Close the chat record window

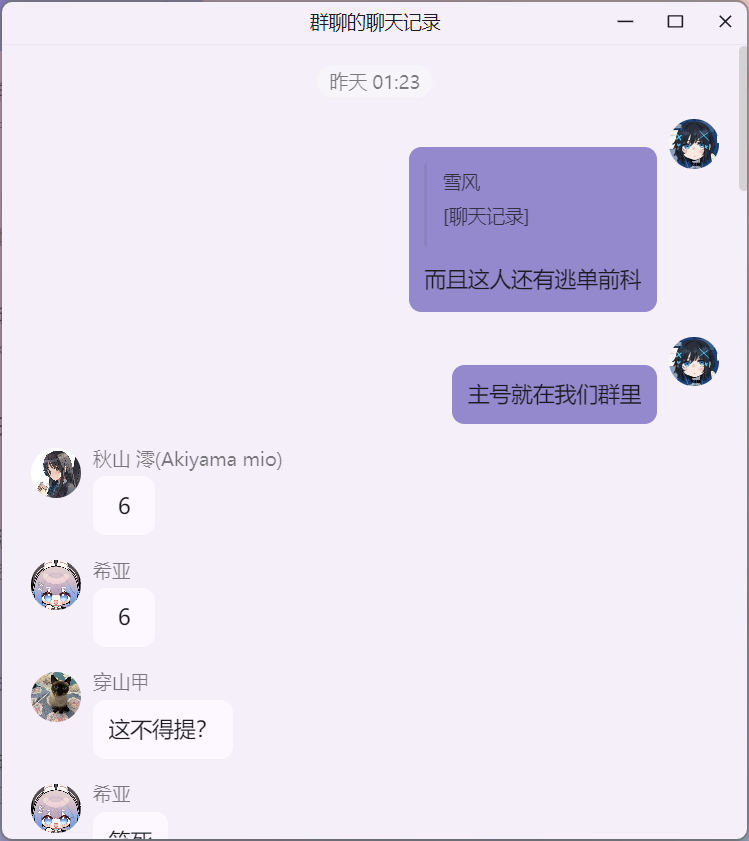pos(725,22)
